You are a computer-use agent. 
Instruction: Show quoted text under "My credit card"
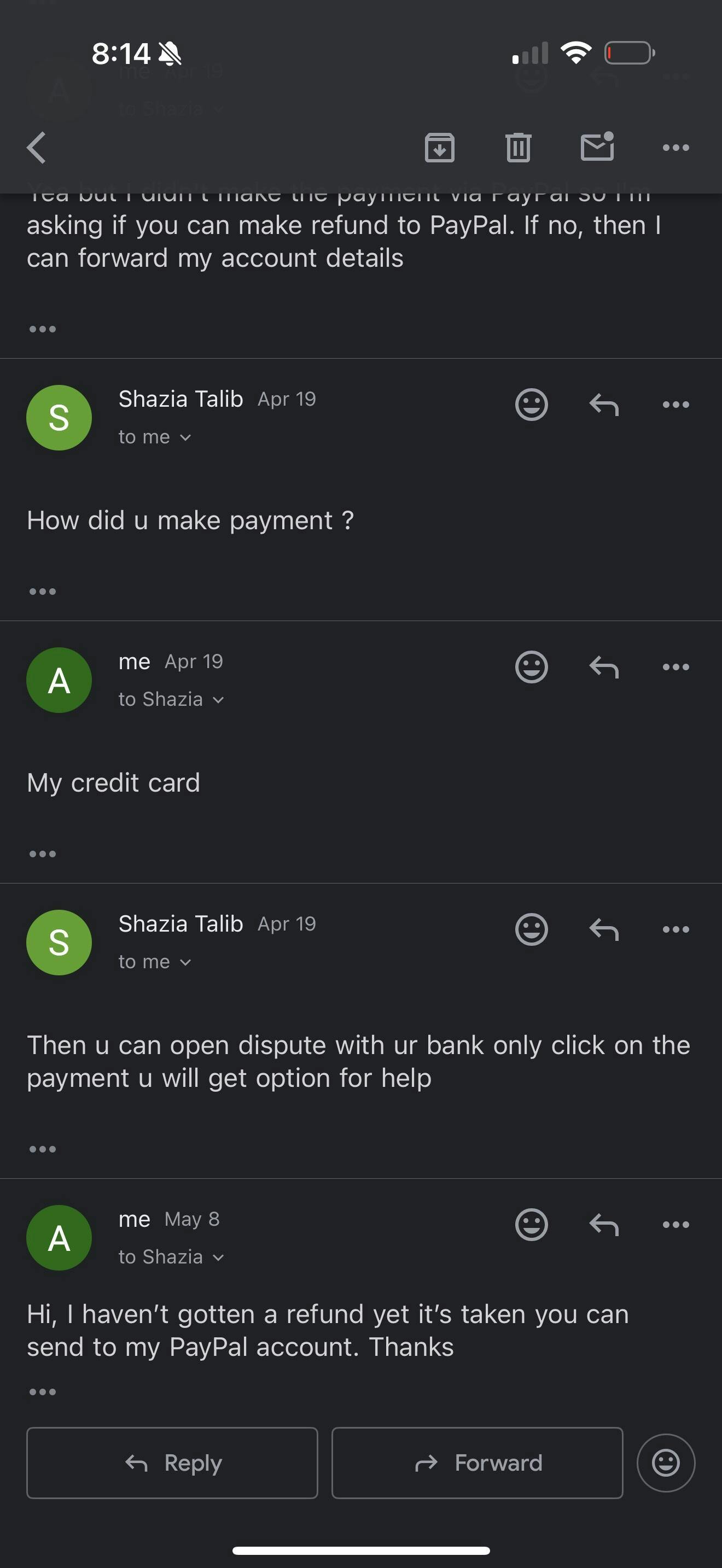click(x=43, y=854)
